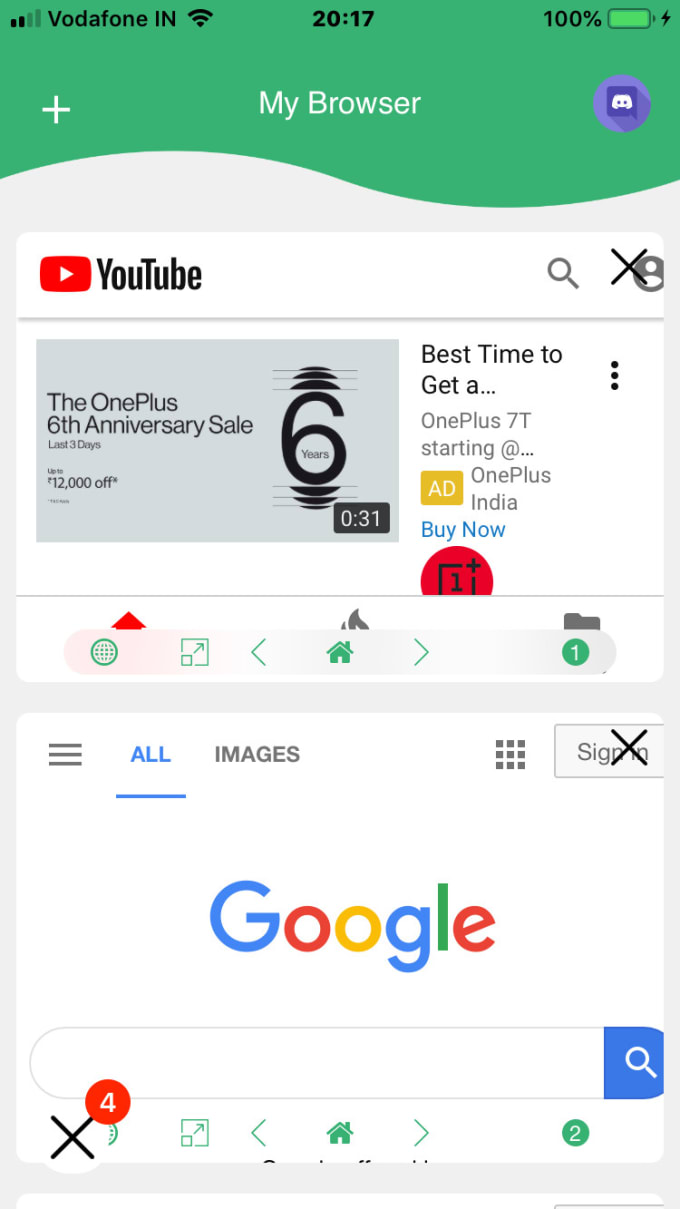Viewport: 680px width, 1209px height.
Task: Go home in the Google tab
Action: point(340,1133)
